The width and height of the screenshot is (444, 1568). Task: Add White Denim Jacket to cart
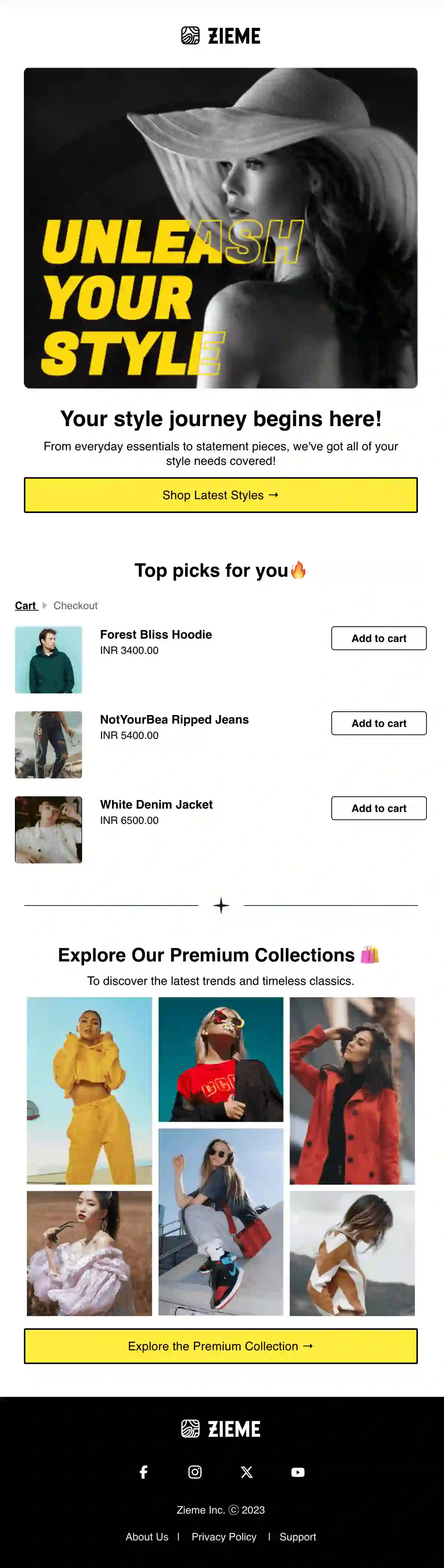(x=378, y=808)
